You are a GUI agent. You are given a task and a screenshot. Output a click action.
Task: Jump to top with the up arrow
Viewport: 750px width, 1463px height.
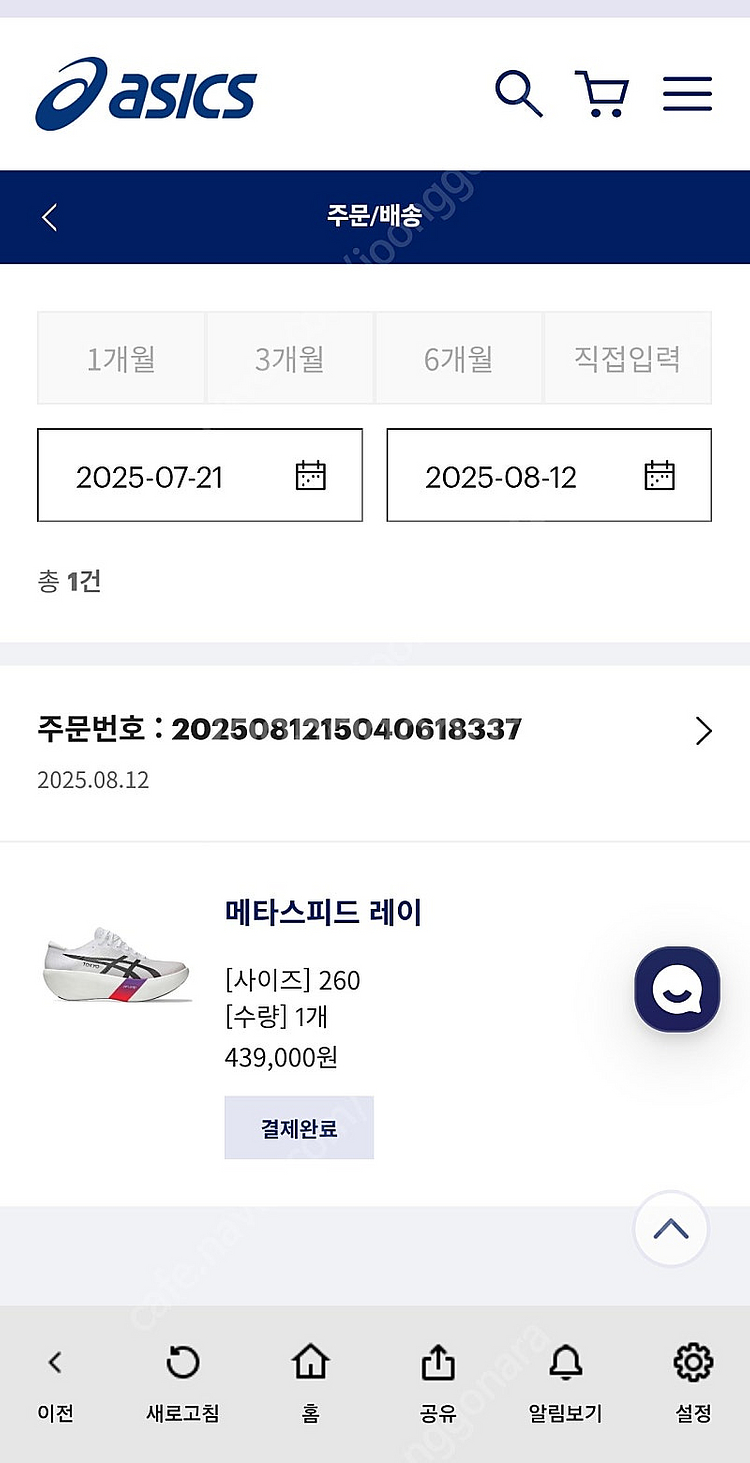(x=671, y=1229)
